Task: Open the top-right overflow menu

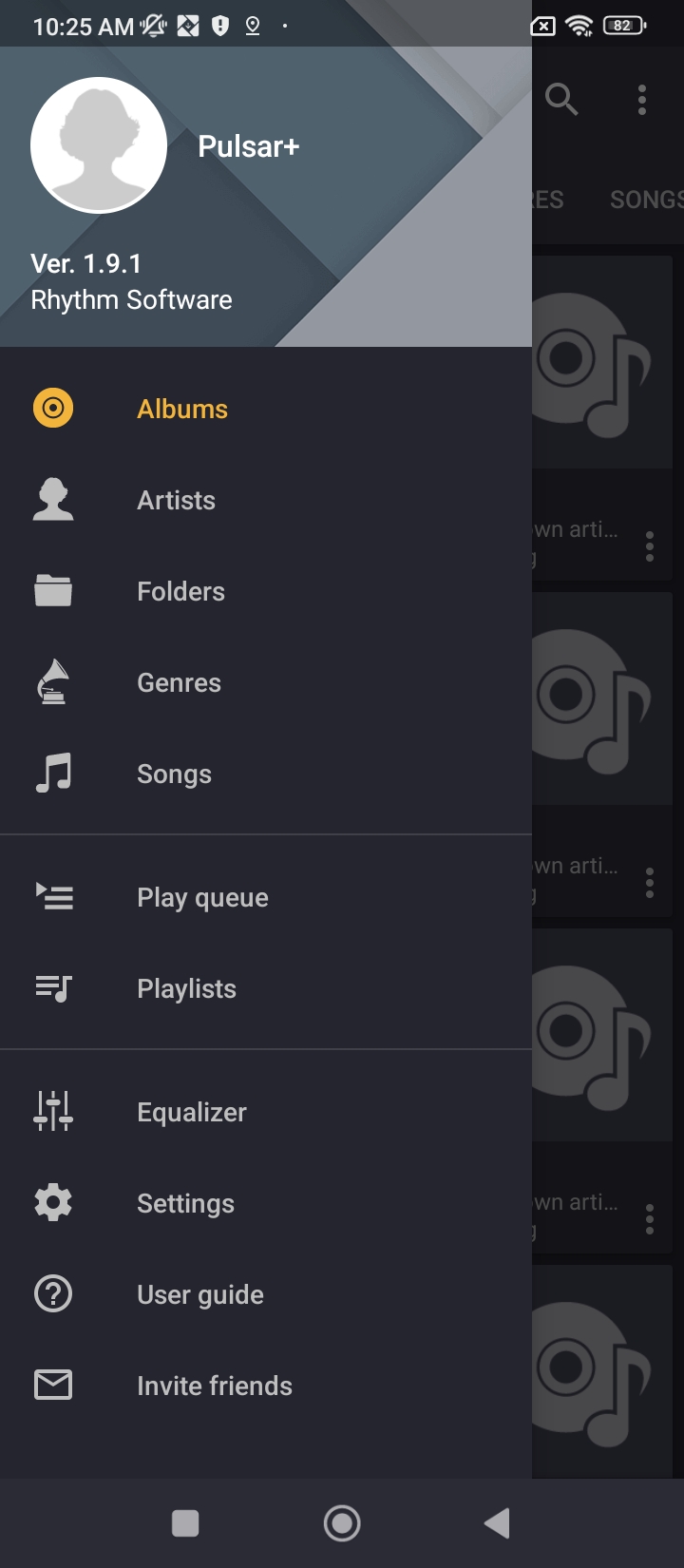Action: (642, 99)
